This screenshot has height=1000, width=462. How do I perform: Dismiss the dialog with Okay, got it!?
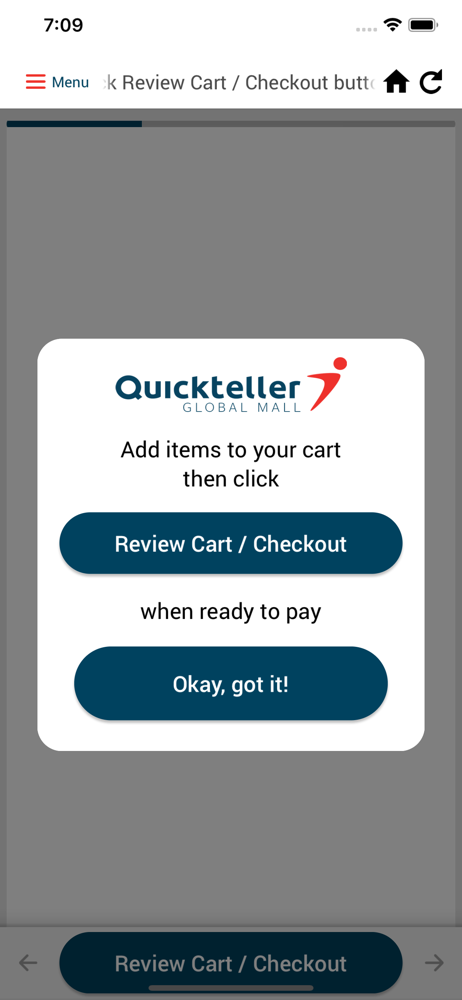pos(230,684)
